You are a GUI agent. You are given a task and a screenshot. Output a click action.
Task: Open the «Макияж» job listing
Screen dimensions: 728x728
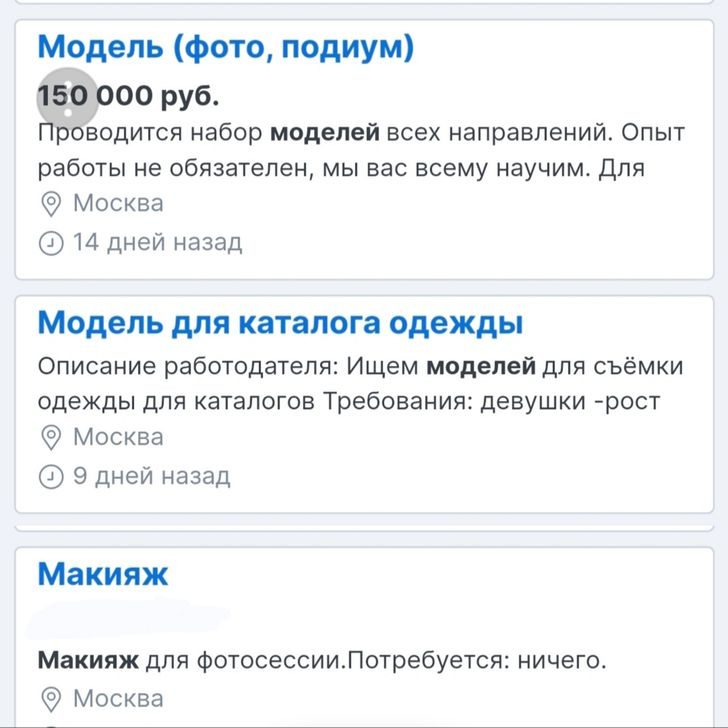pyautogui.click(x=103, y=574)
